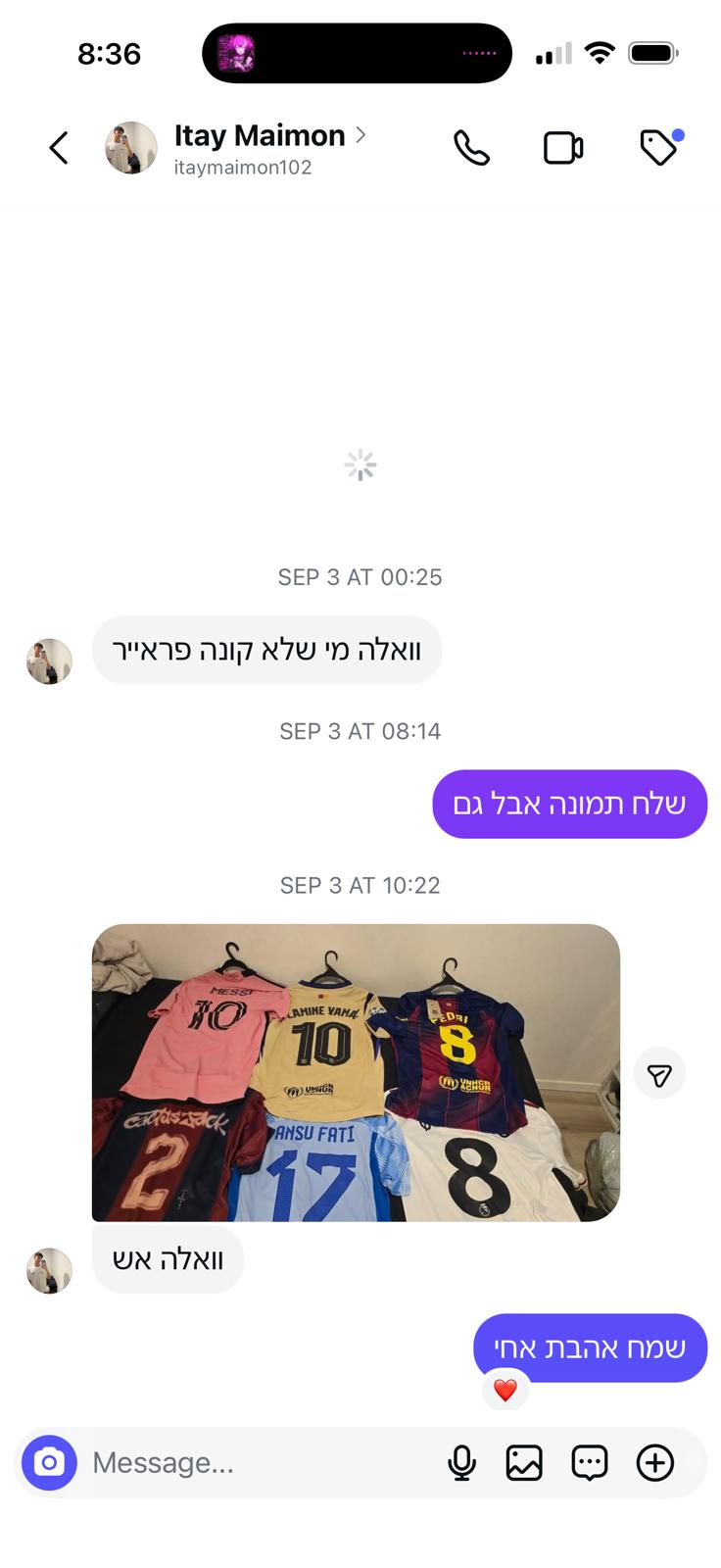The height and width of the screenshot is (1568, 721).
Task: Open more options with plus icon
Action: [655, 1462]
